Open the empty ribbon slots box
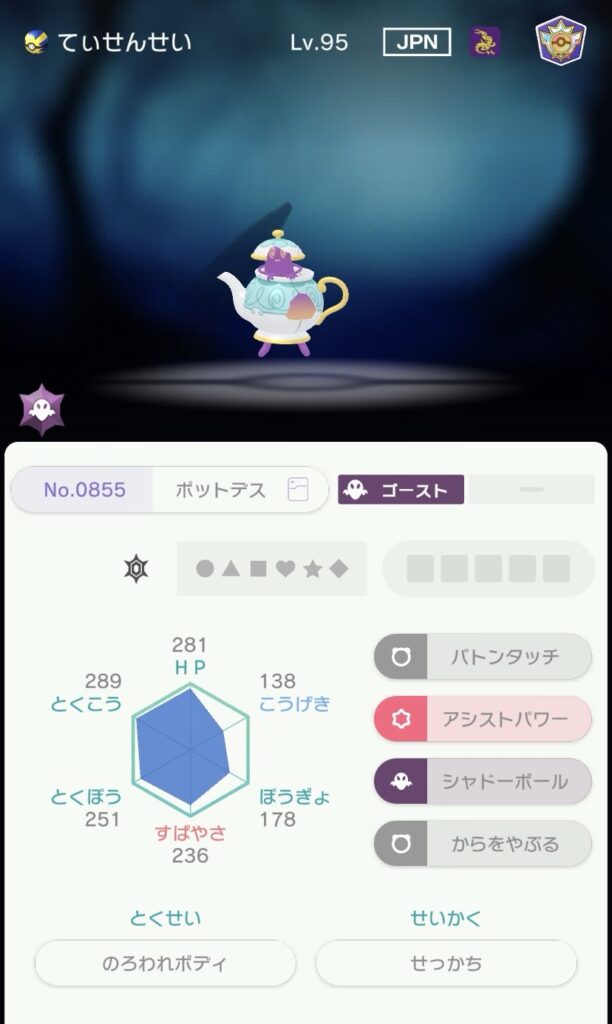This screenshot has height=1024, width=612. tap(488, 569)
